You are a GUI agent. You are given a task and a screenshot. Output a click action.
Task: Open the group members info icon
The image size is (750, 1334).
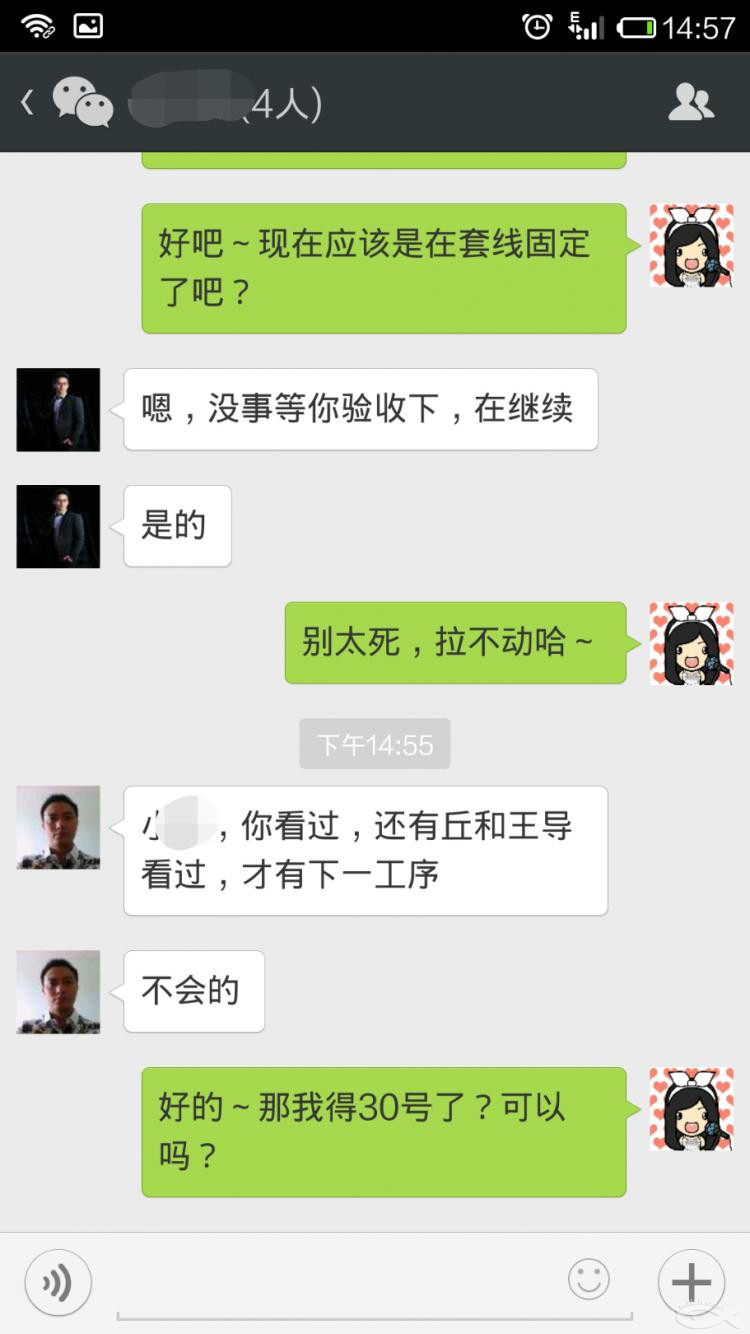pyautogui.click(x=690, y=102)
